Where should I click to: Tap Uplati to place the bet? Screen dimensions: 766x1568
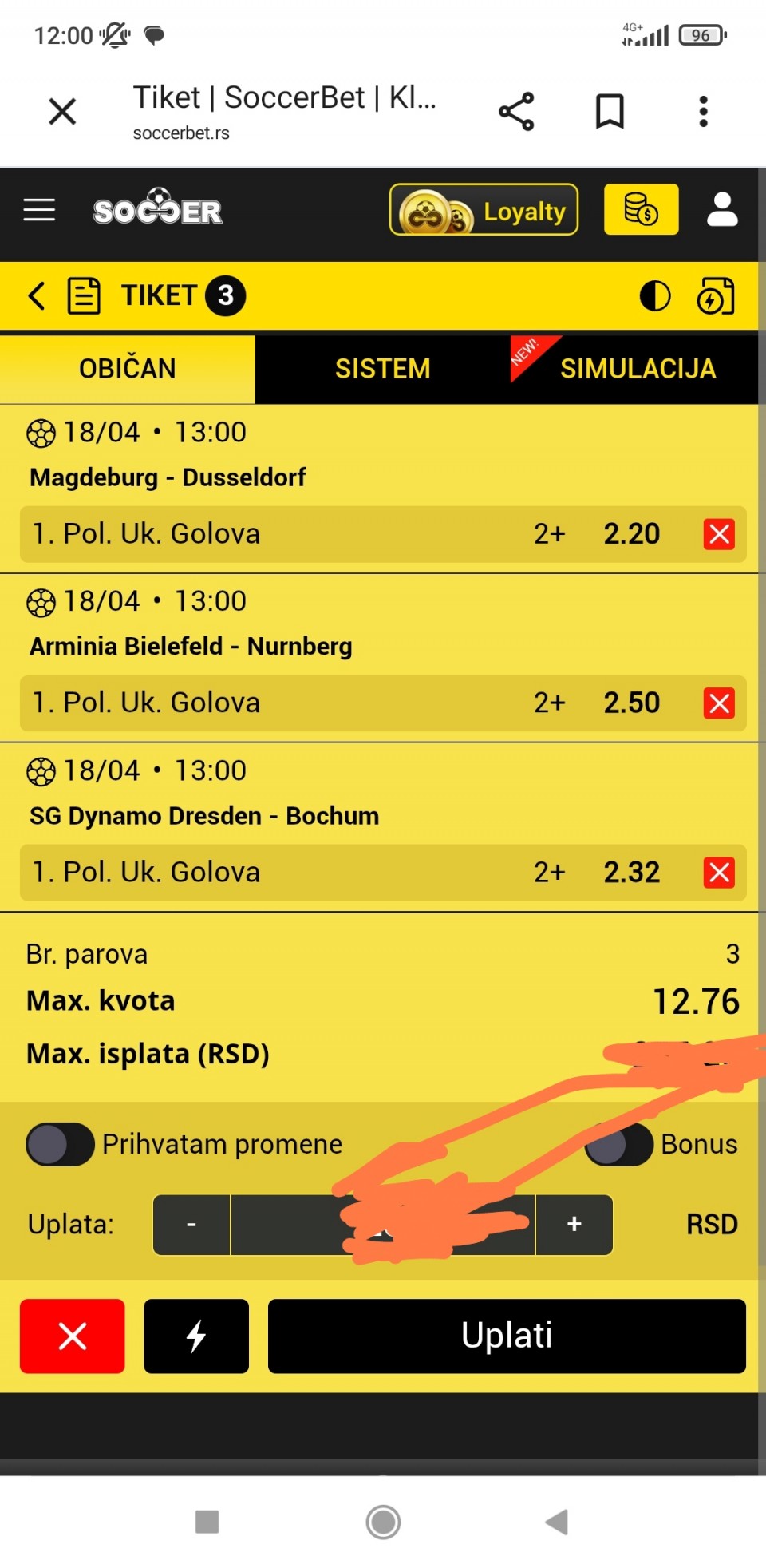coord(507,1336)
